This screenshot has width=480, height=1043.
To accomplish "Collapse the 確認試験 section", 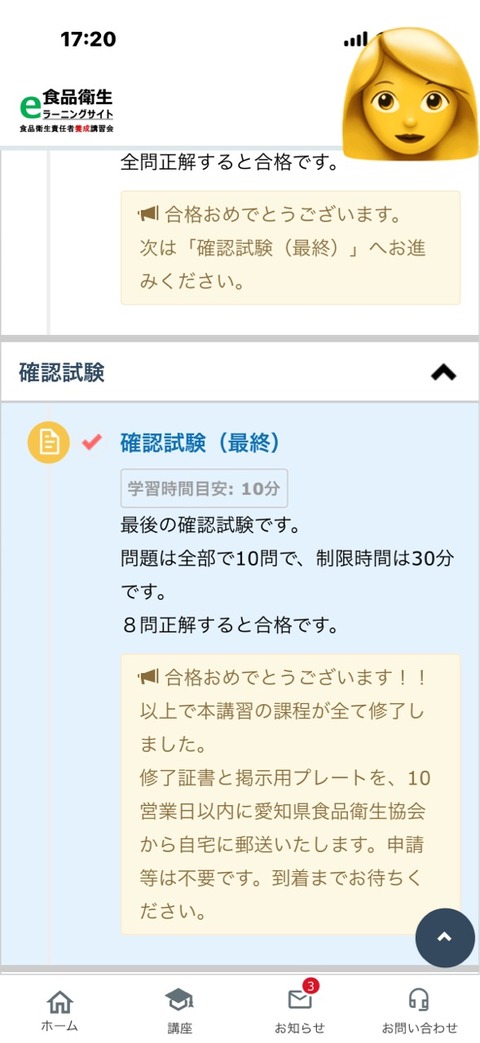I will coord(443,372).
